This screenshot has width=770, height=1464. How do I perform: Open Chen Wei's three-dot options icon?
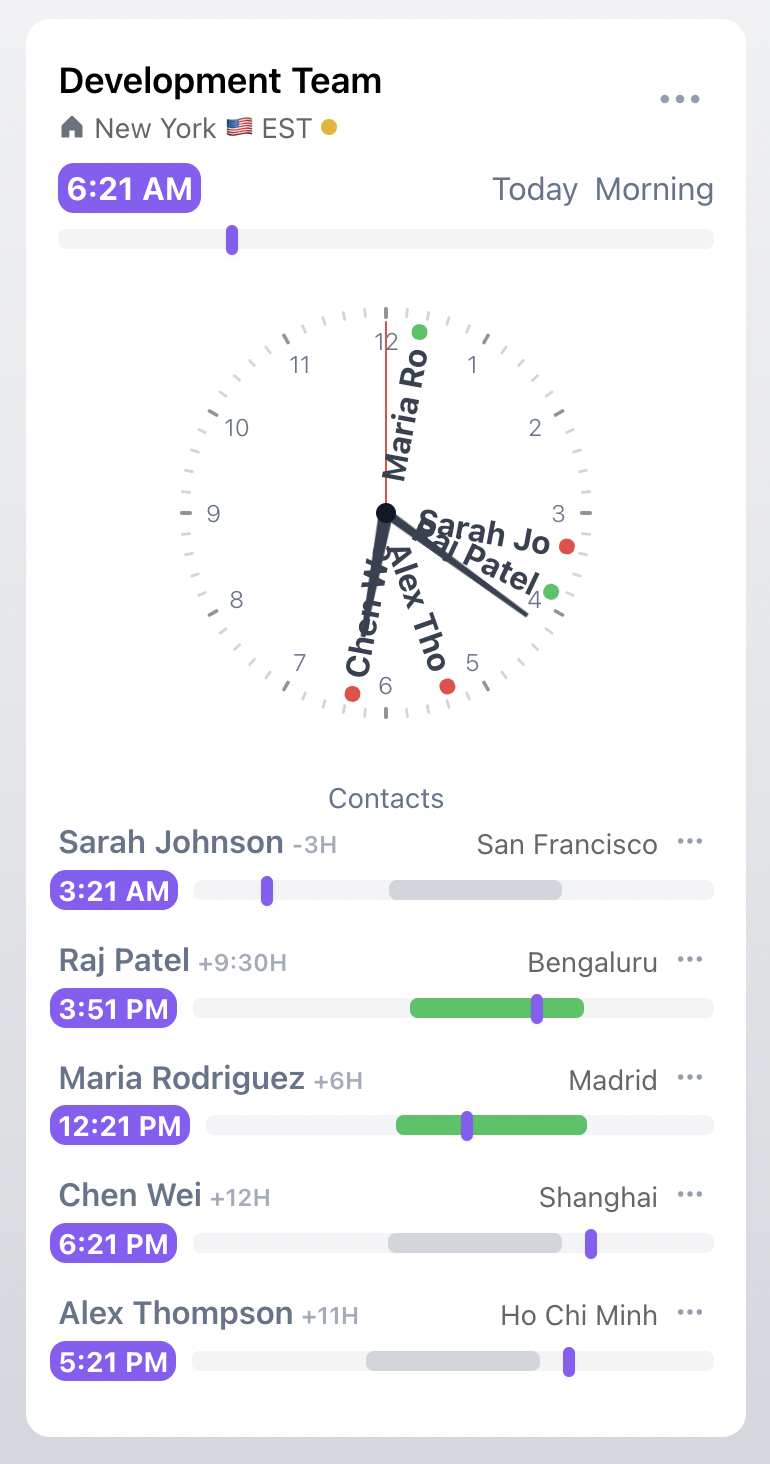tap(690, 1194)
